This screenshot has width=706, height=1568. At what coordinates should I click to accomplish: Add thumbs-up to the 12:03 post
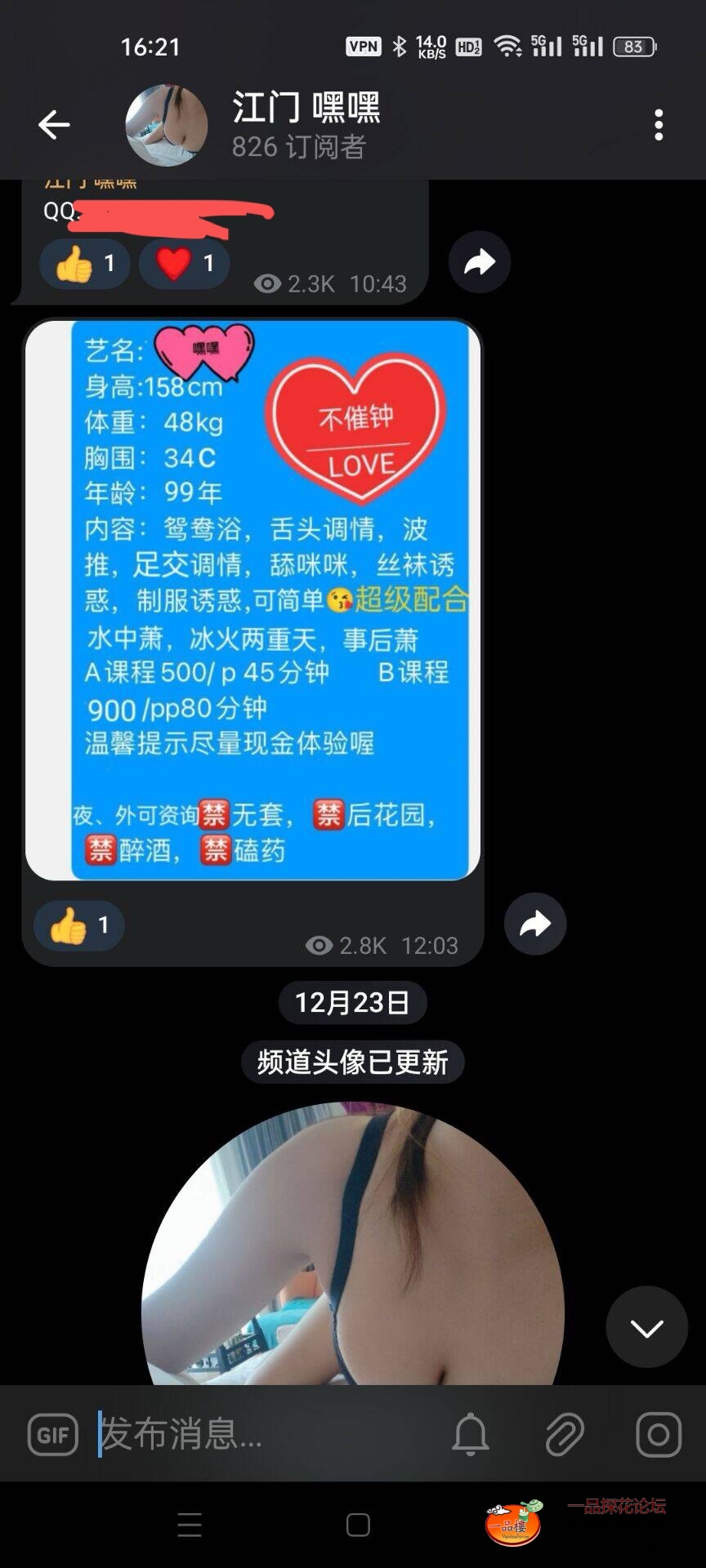(x=79, y=925)
